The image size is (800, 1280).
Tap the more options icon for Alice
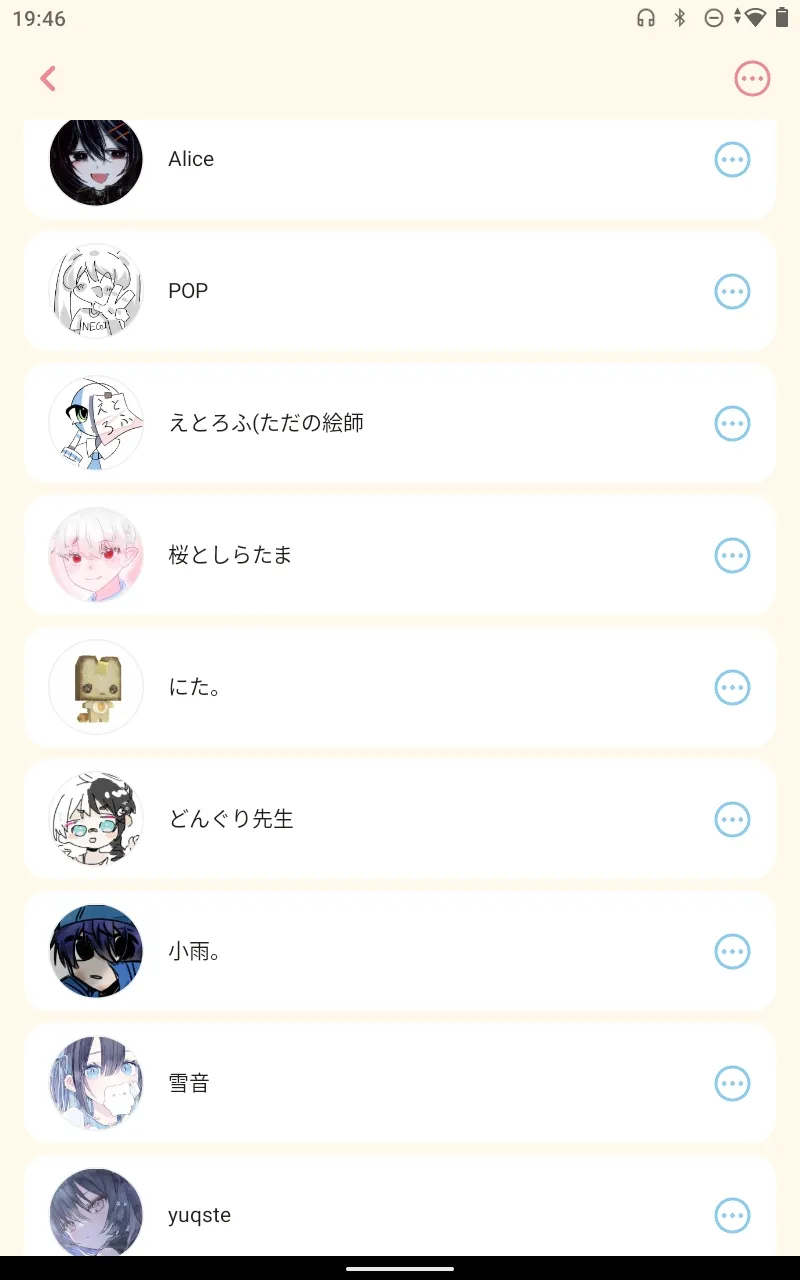pyautogui.click(x=732, y=159)
